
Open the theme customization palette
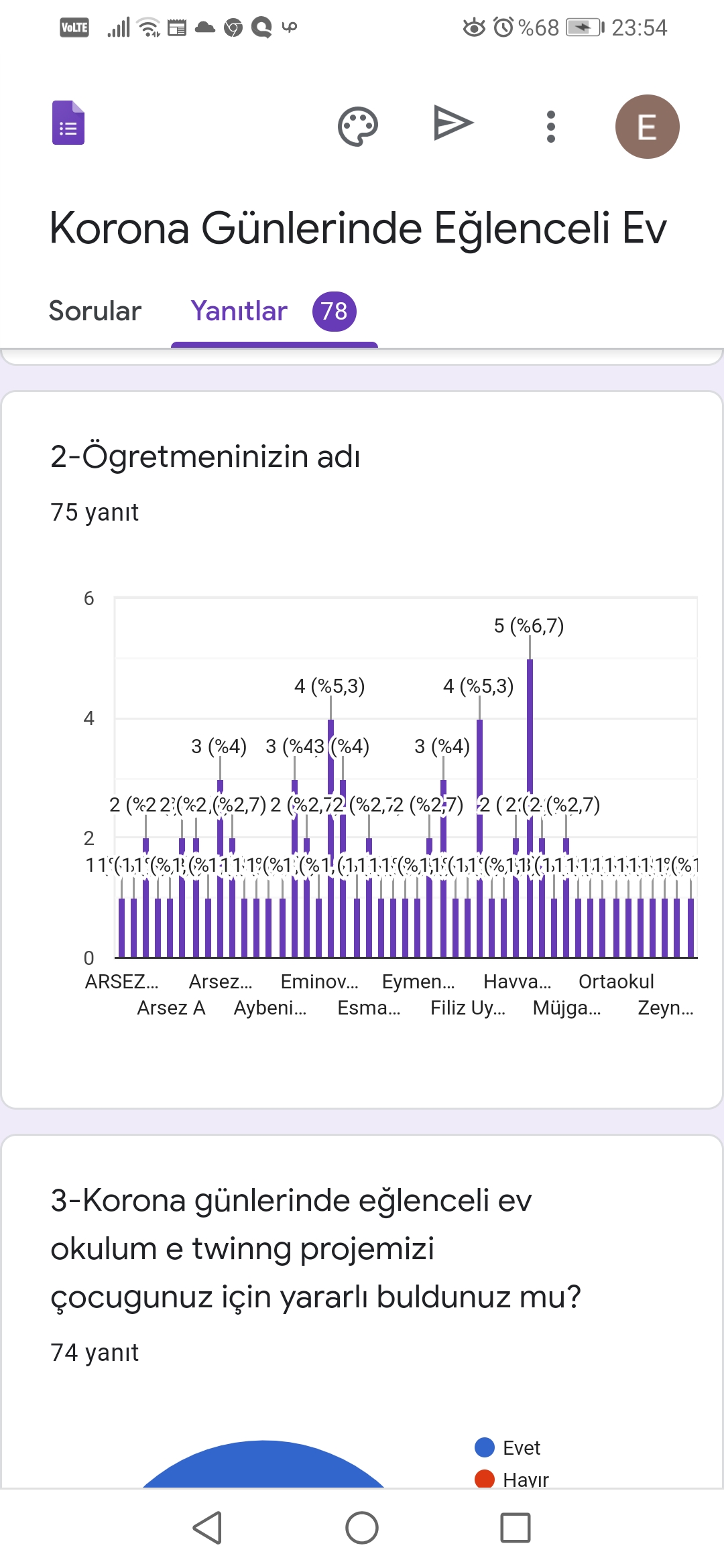click(x=359, y=125)
